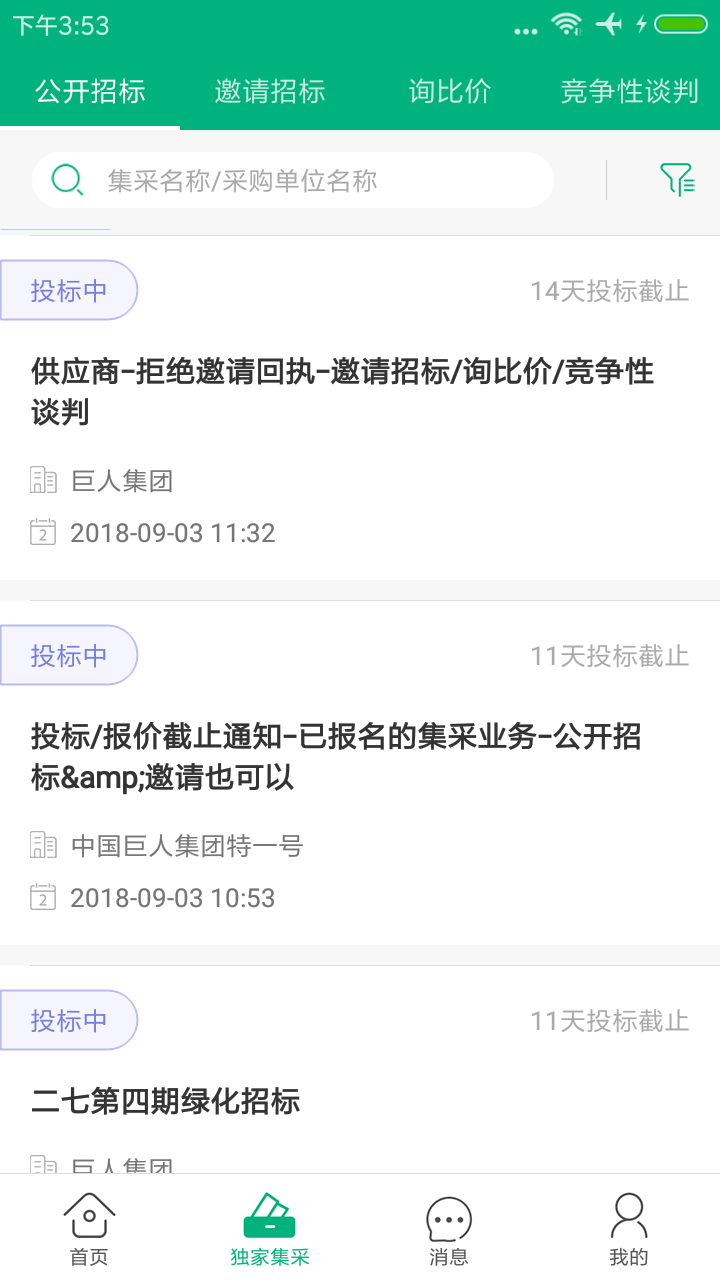Tap the search magnifier icon
720x1280 pixels.
pyautogui.click(x=66, y=180)
